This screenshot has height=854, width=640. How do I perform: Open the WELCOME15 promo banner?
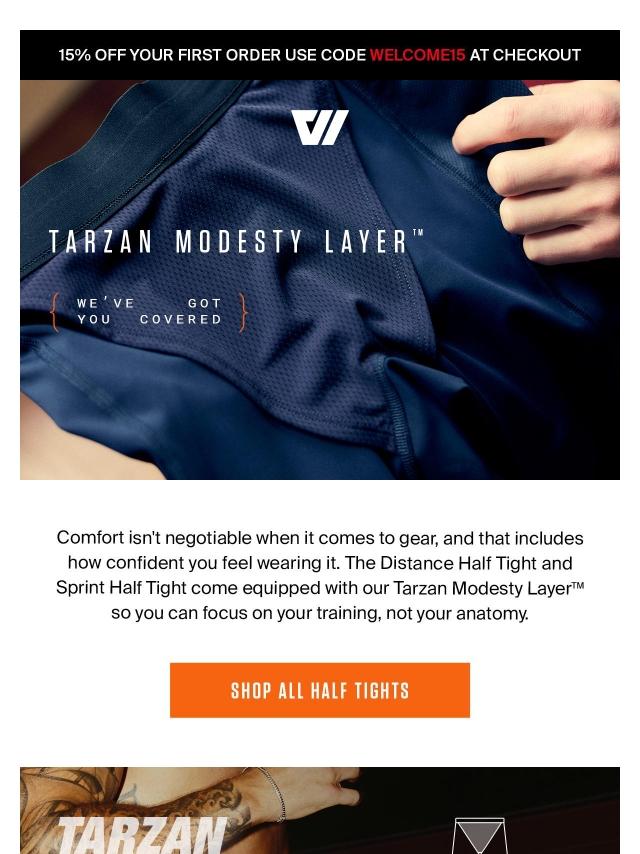tap(320, 55)
